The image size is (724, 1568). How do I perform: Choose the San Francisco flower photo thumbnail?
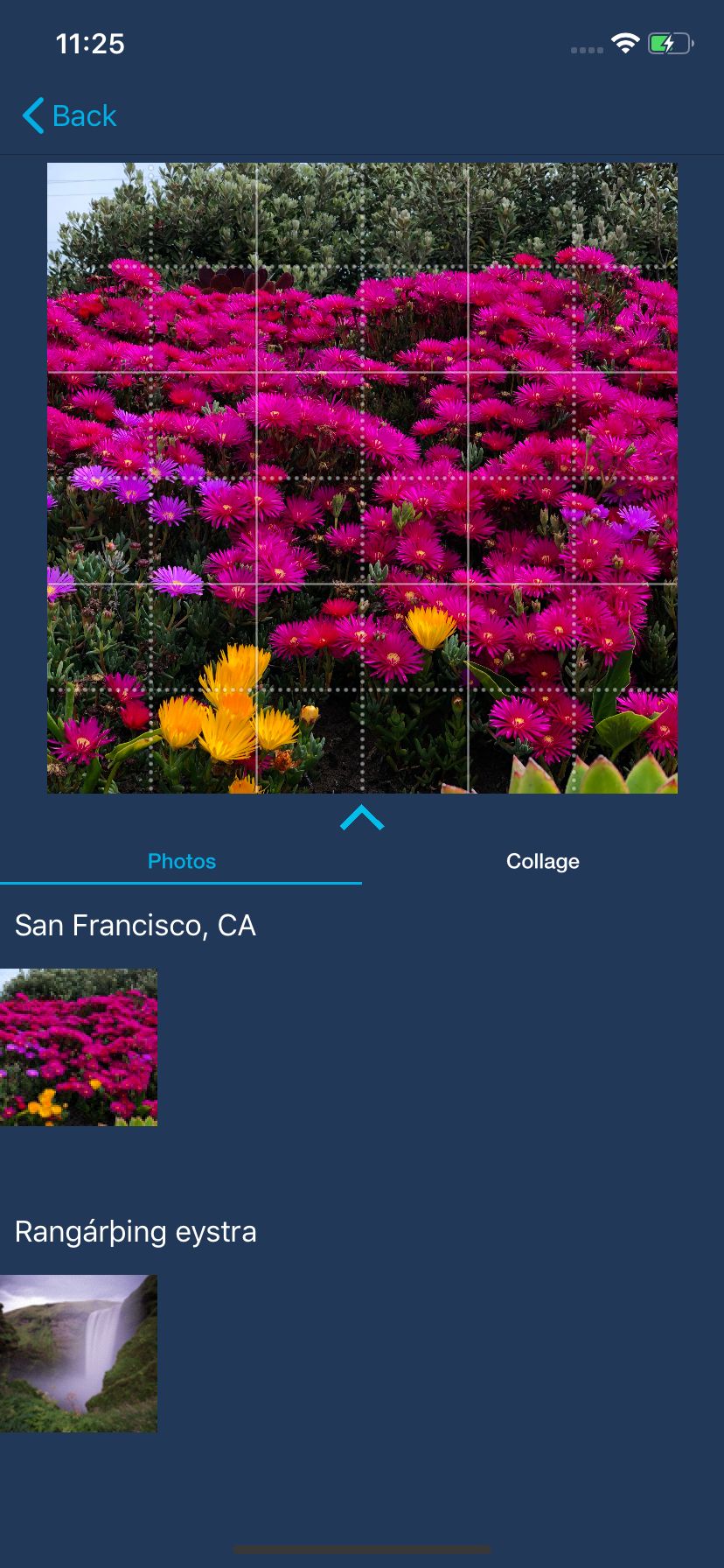coord(79,1046)
